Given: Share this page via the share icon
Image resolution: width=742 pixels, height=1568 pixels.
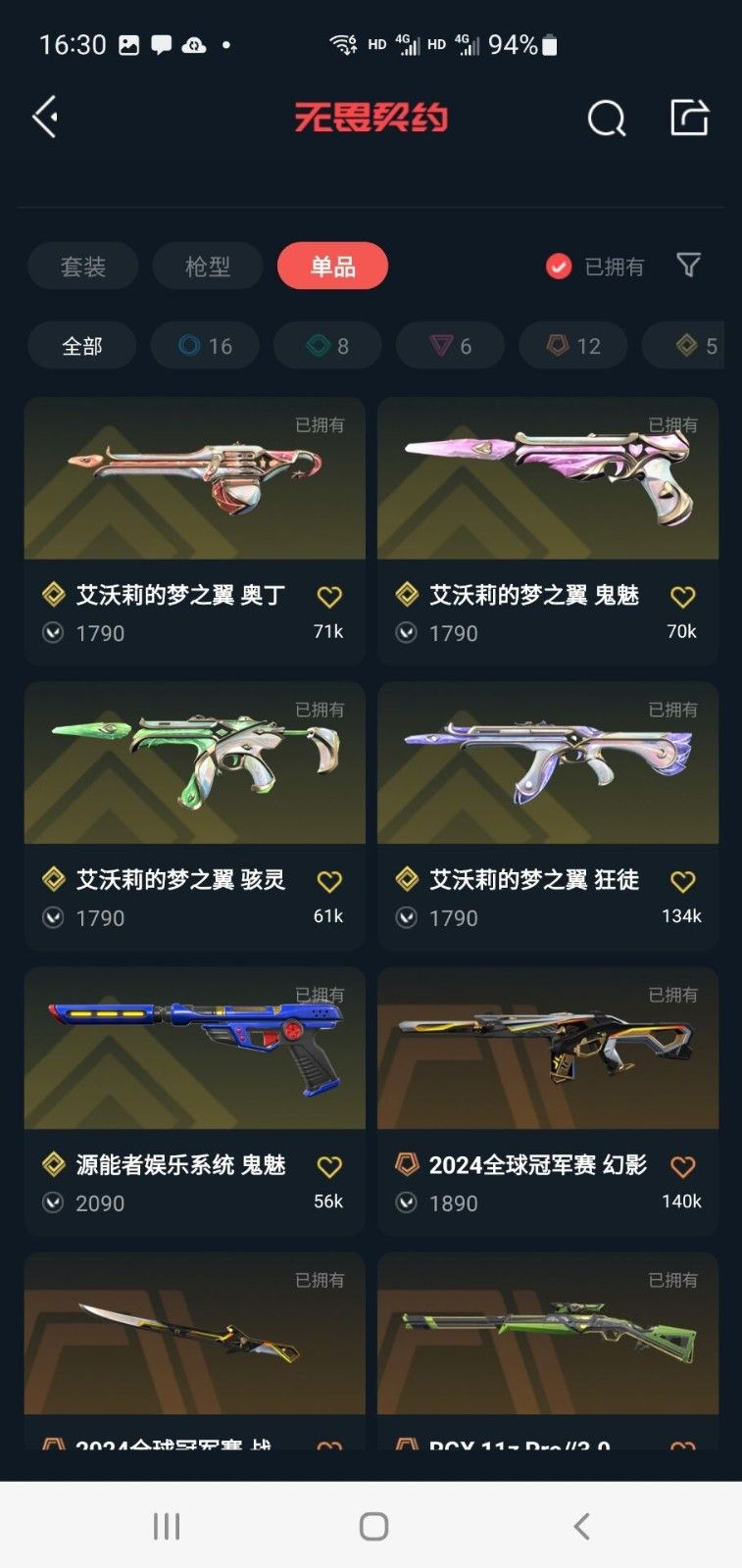Looking at the screenshot, I should [x=689, y=118].
